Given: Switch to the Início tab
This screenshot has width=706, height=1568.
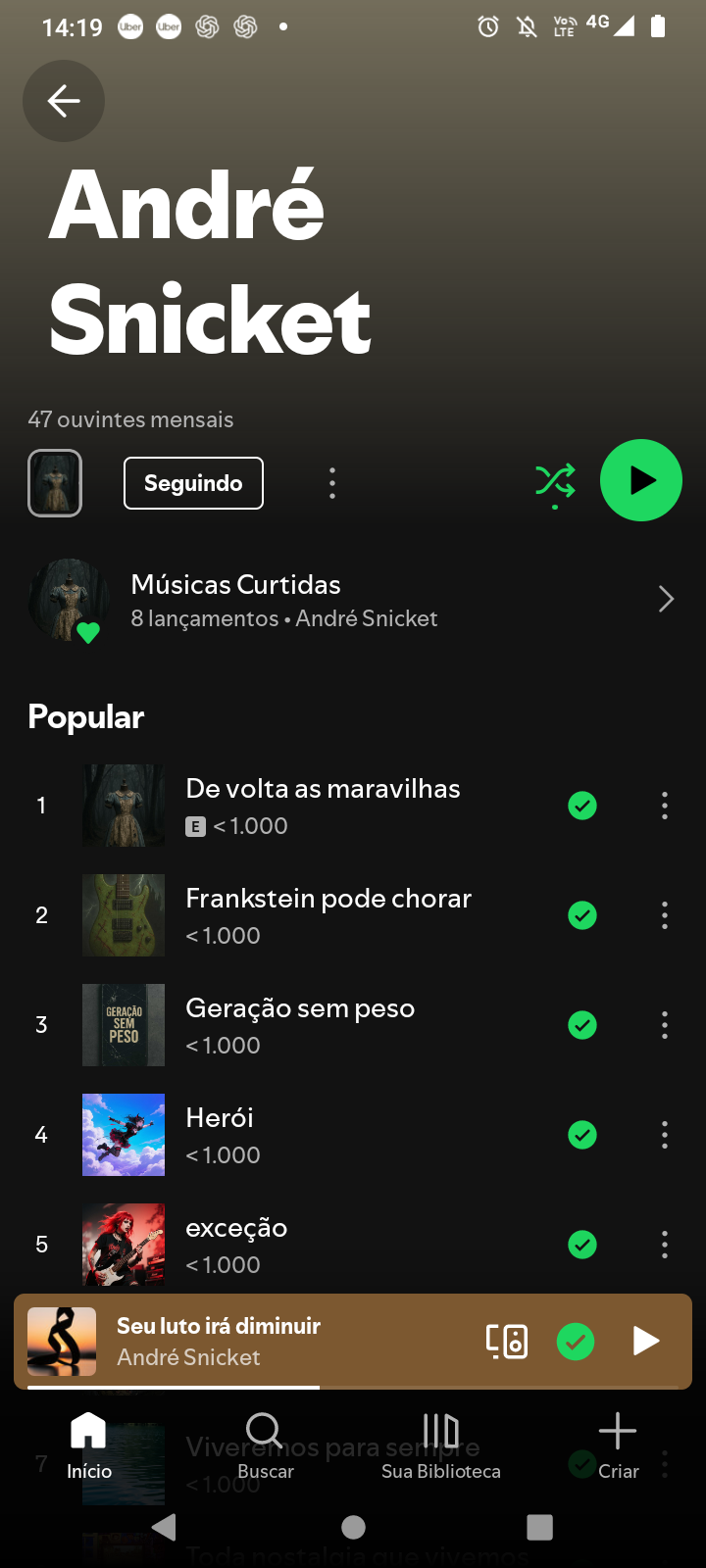Looking at the screenshot, I should [89, 1445].
